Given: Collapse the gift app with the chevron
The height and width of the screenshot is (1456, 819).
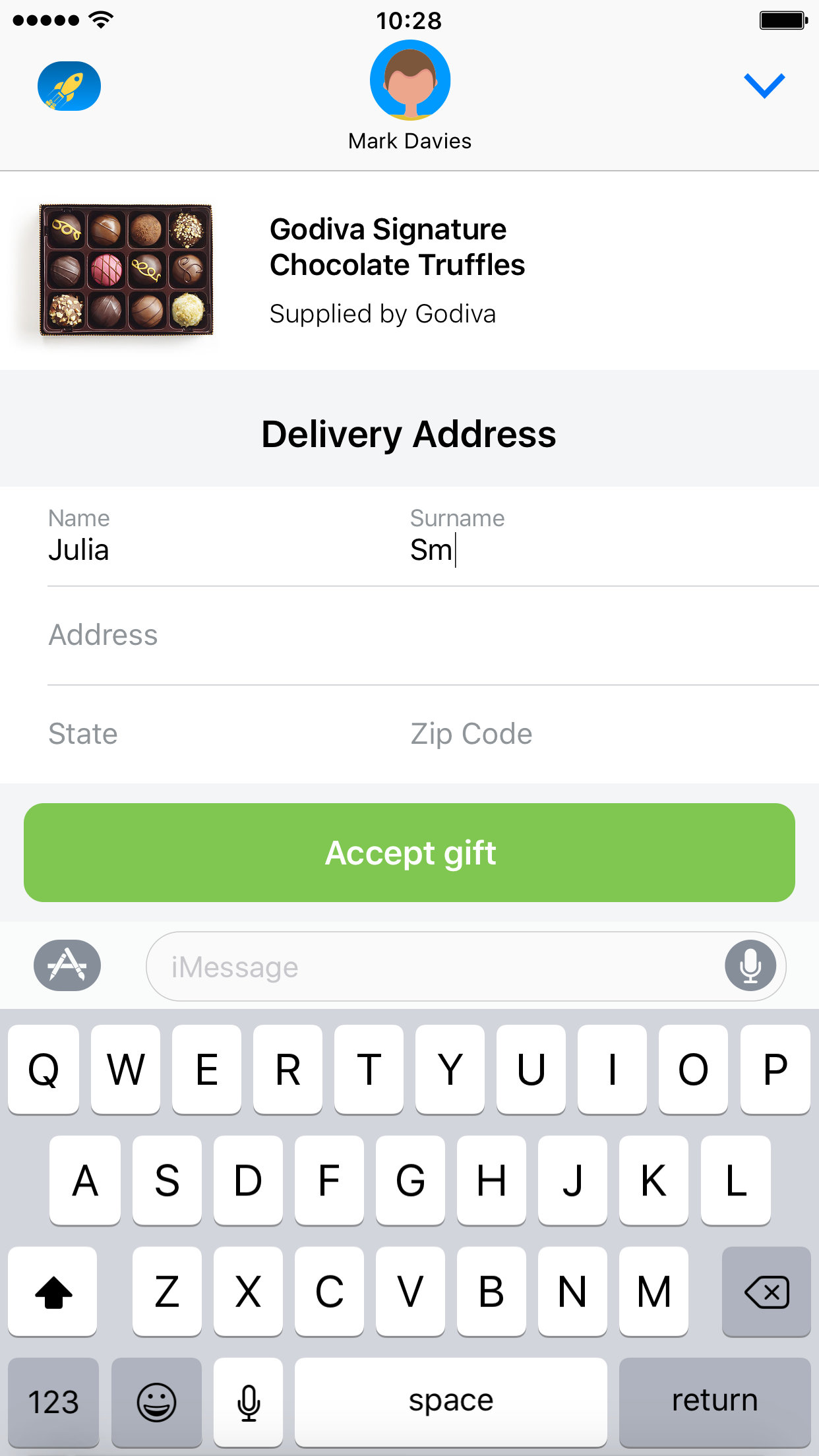Looking at the screenshot, I should pyautogui.click(x=763, y=84).
